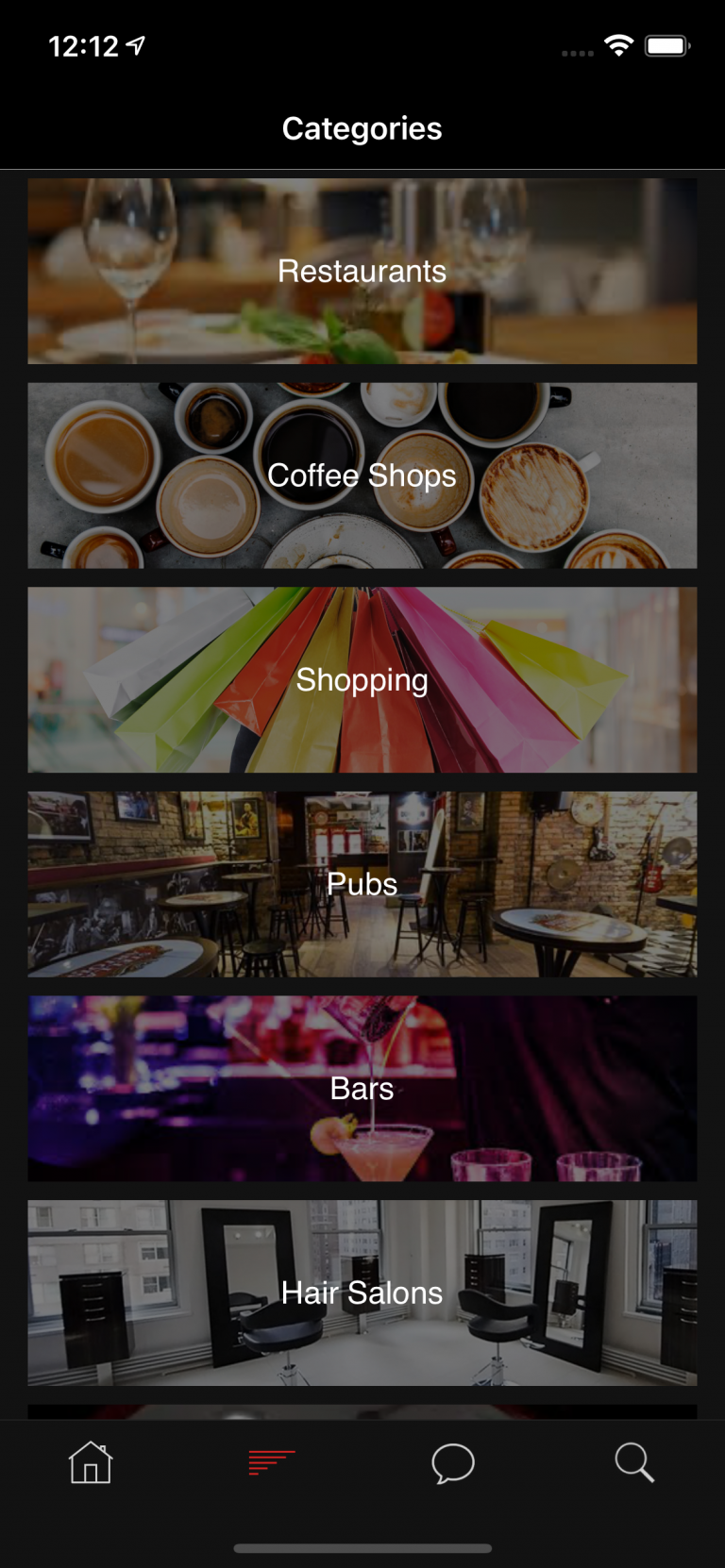Select the Shopping category banner
Image resolution: width=725 pixels, height=1568 pixels.
coord(362,680)
